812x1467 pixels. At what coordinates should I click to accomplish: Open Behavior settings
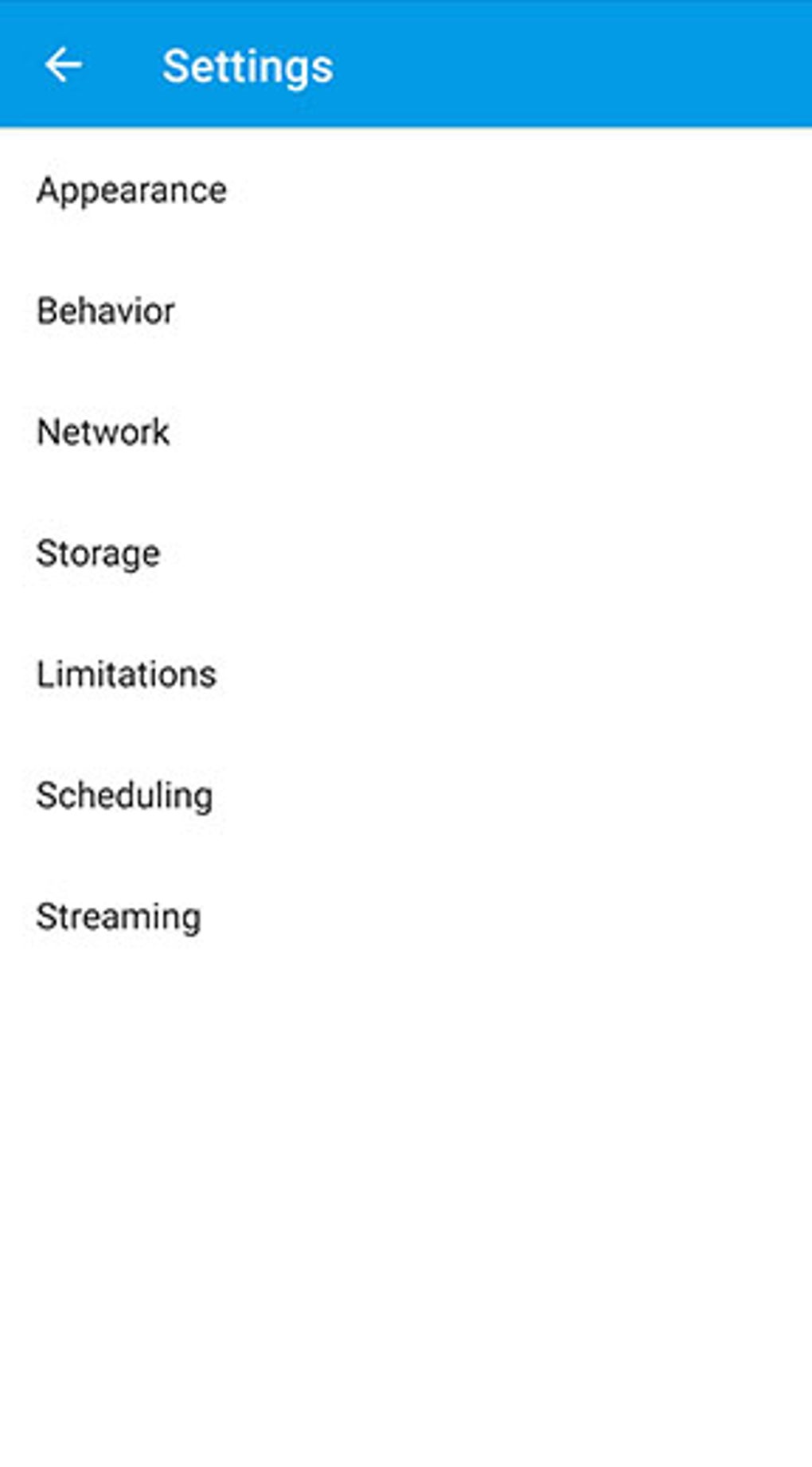point(106,311)
